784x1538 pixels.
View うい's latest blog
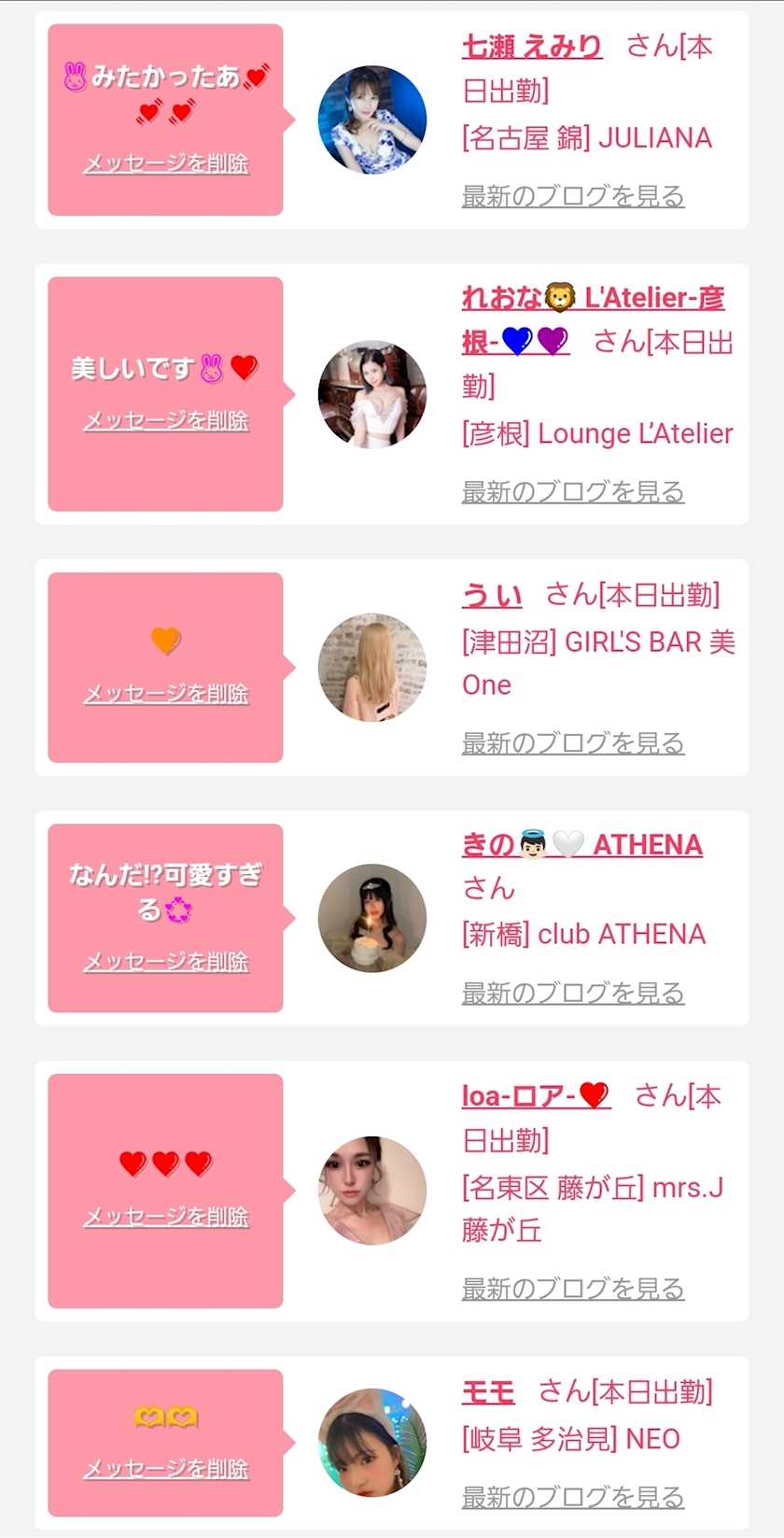(573, 743)
